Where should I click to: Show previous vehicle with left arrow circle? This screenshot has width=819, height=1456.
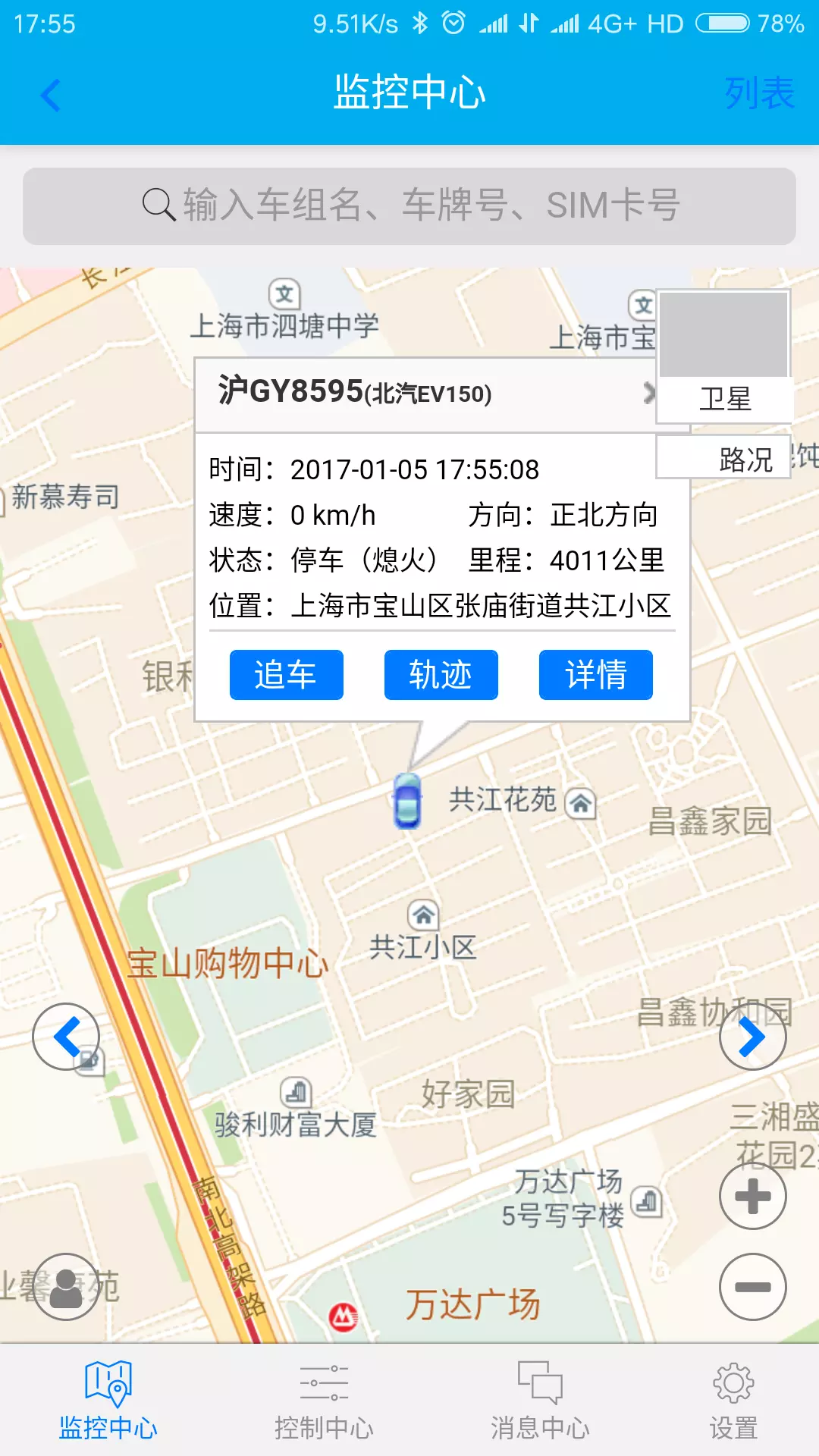67,1037
